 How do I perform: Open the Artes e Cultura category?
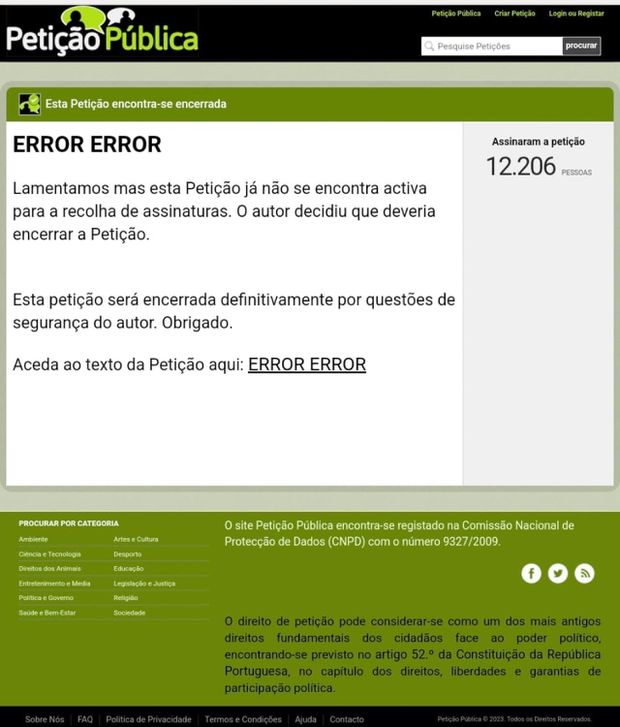click(136, 539)
